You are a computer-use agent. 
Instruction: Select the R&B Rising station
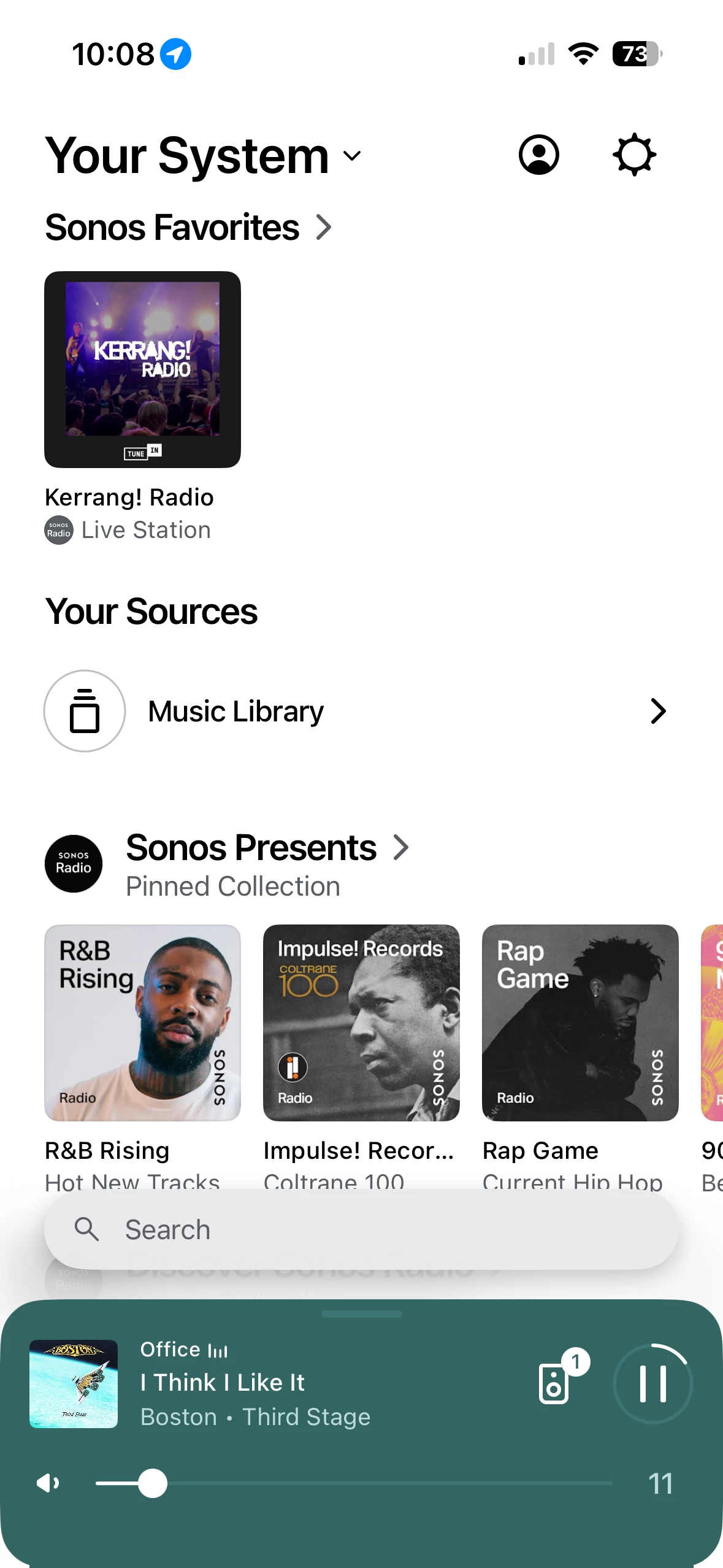[142, 1023]
